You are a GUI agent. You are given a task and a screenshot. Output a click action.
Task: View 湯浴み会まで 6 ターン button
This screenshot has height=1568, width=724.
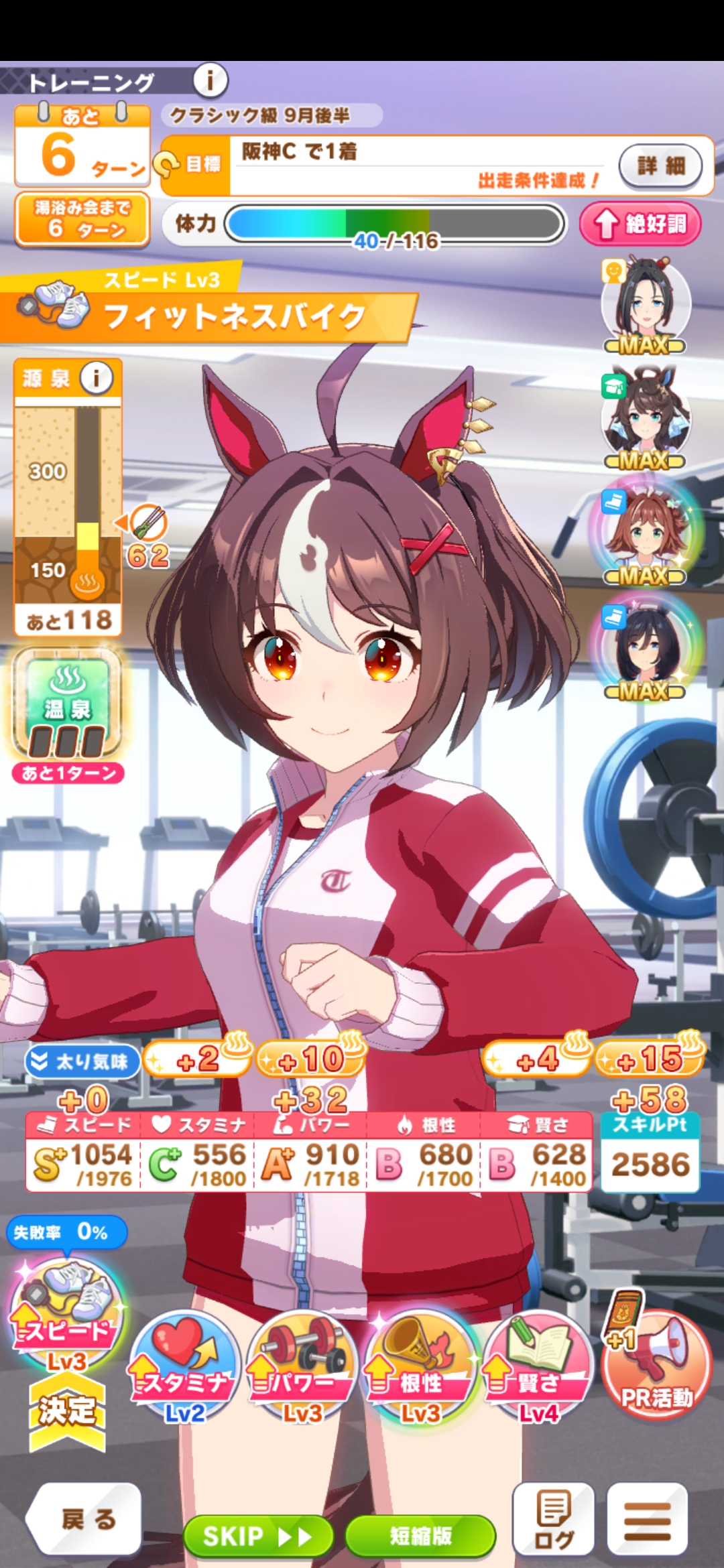(x=82, y=219)
